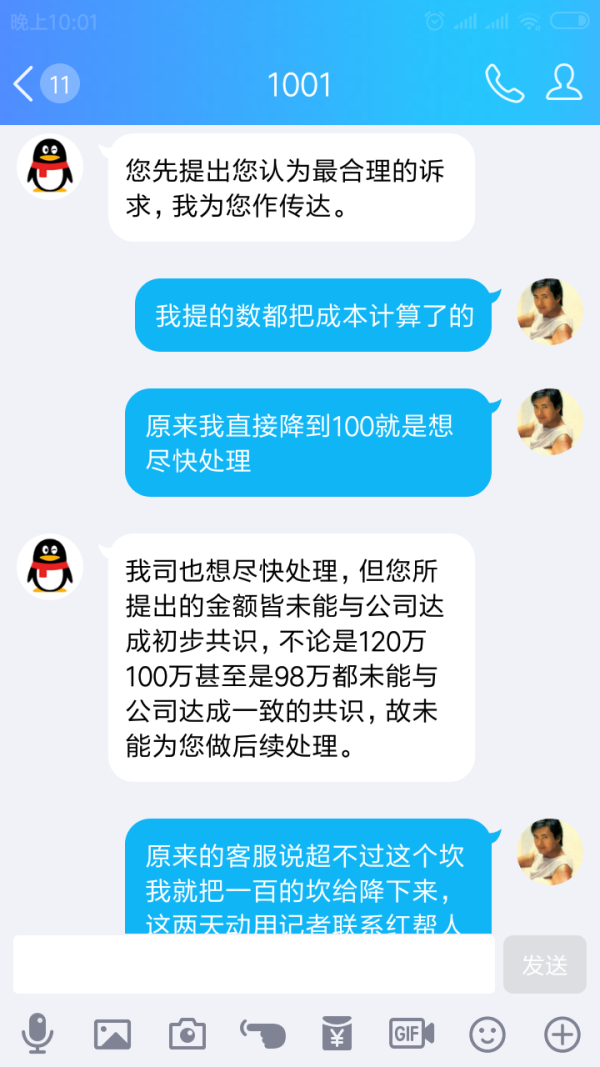Tap the 发送 send button
This screenshot has width=600, height=1067.
point(544,964)
